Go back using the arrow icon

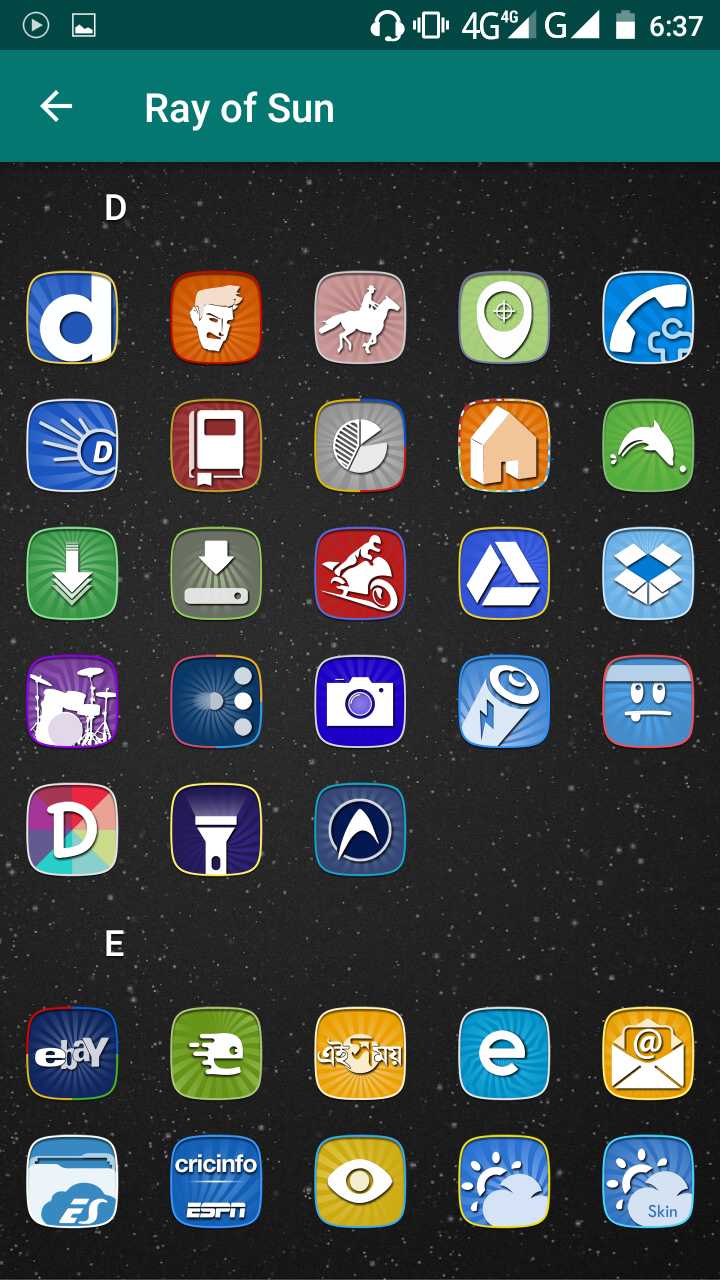[x=56, y=107]
